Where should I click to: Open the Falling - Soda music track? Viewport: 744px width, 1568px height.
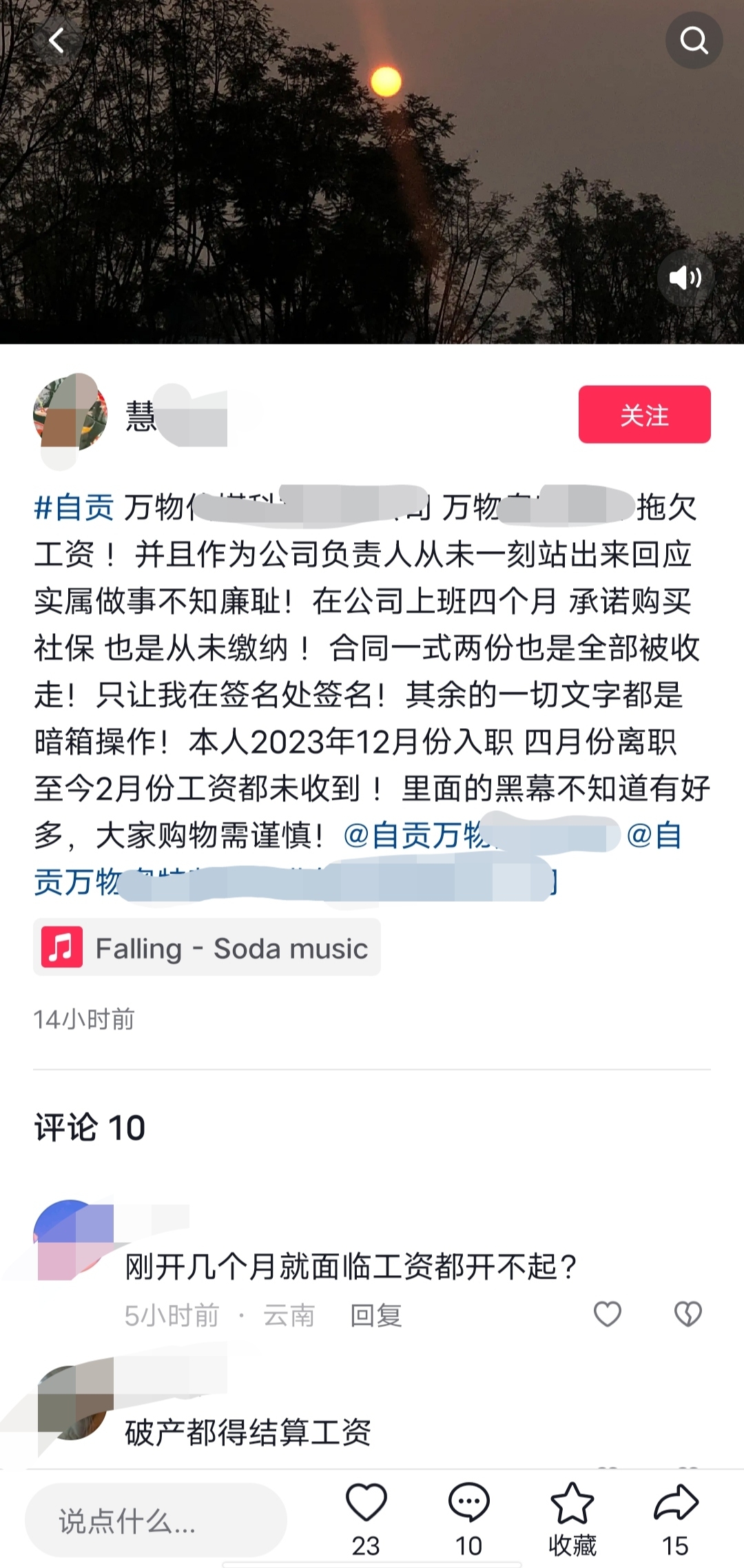click(x=207, y=948)
